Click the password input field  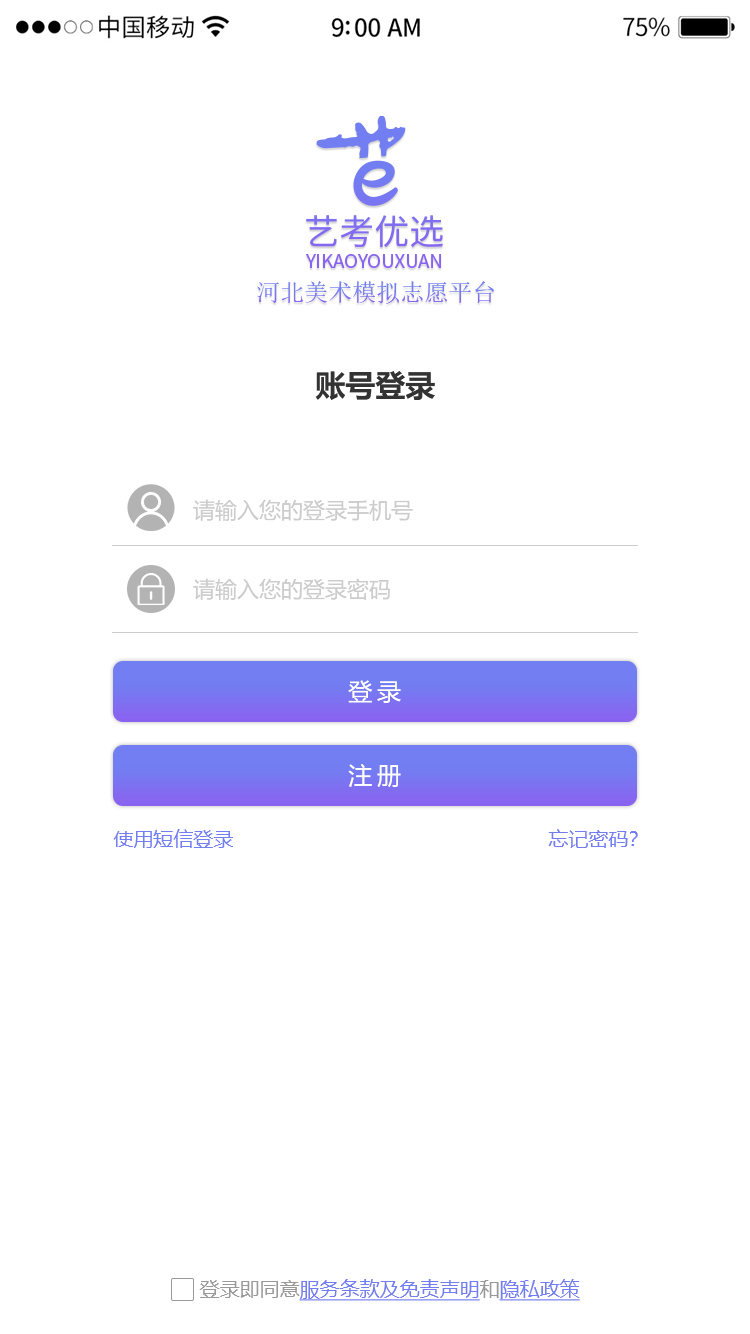[400, 589]
